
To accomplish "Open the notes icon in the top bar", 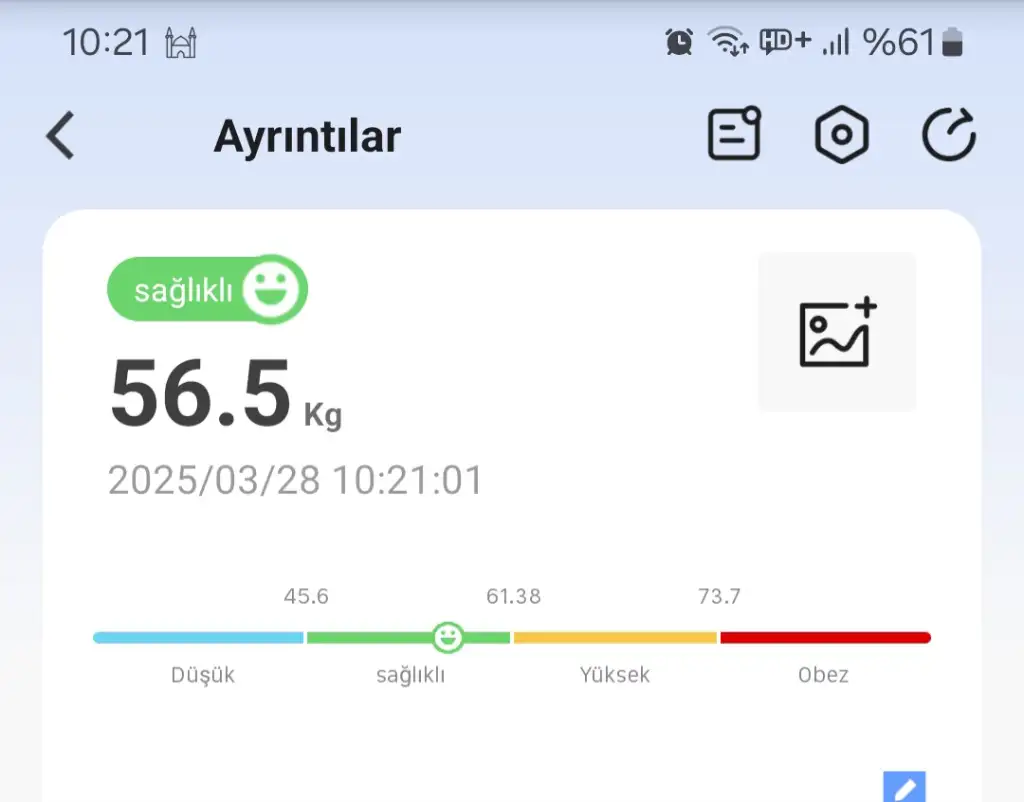I will click(734, 134).
